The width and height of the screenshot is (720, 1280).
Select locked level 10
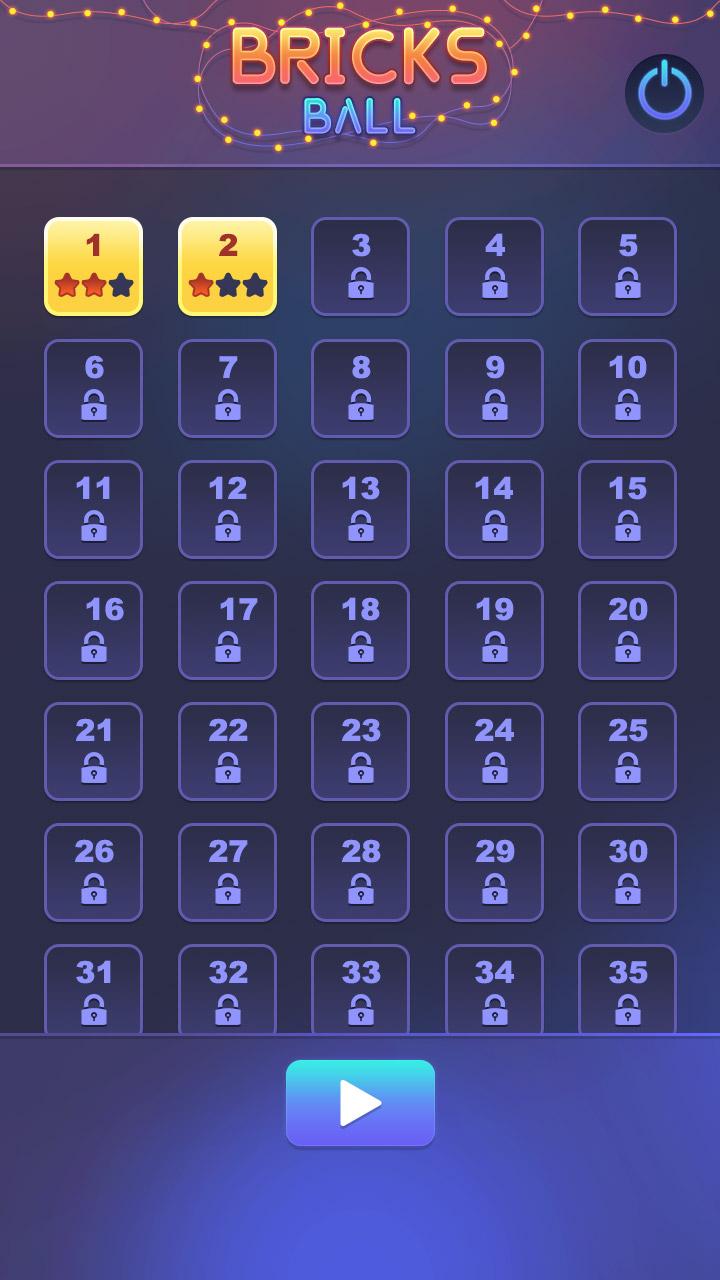tap(627, 388)
